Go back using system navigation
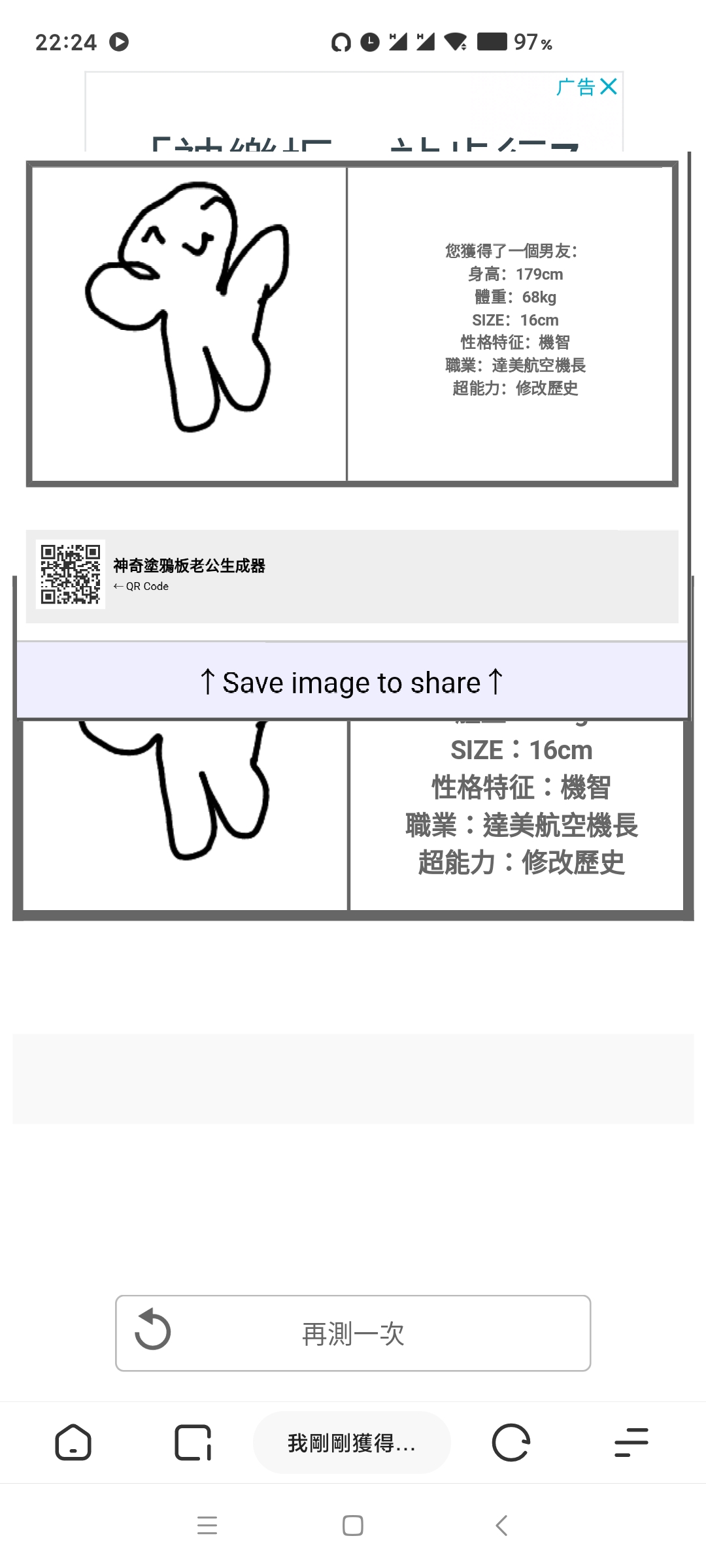 (501, 1526)
